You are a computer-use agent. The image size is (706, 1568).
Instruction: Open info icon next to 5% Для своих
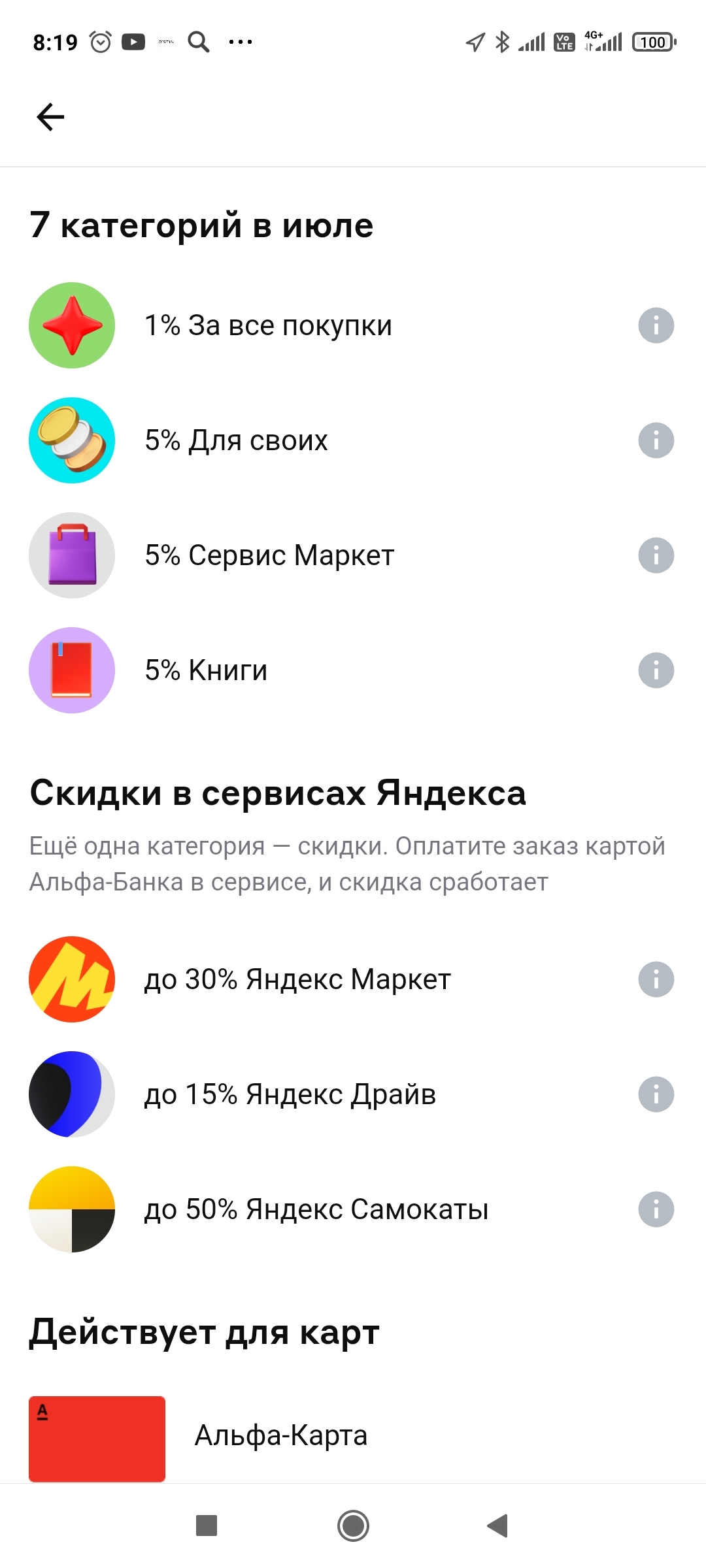[x=656, y=440]
